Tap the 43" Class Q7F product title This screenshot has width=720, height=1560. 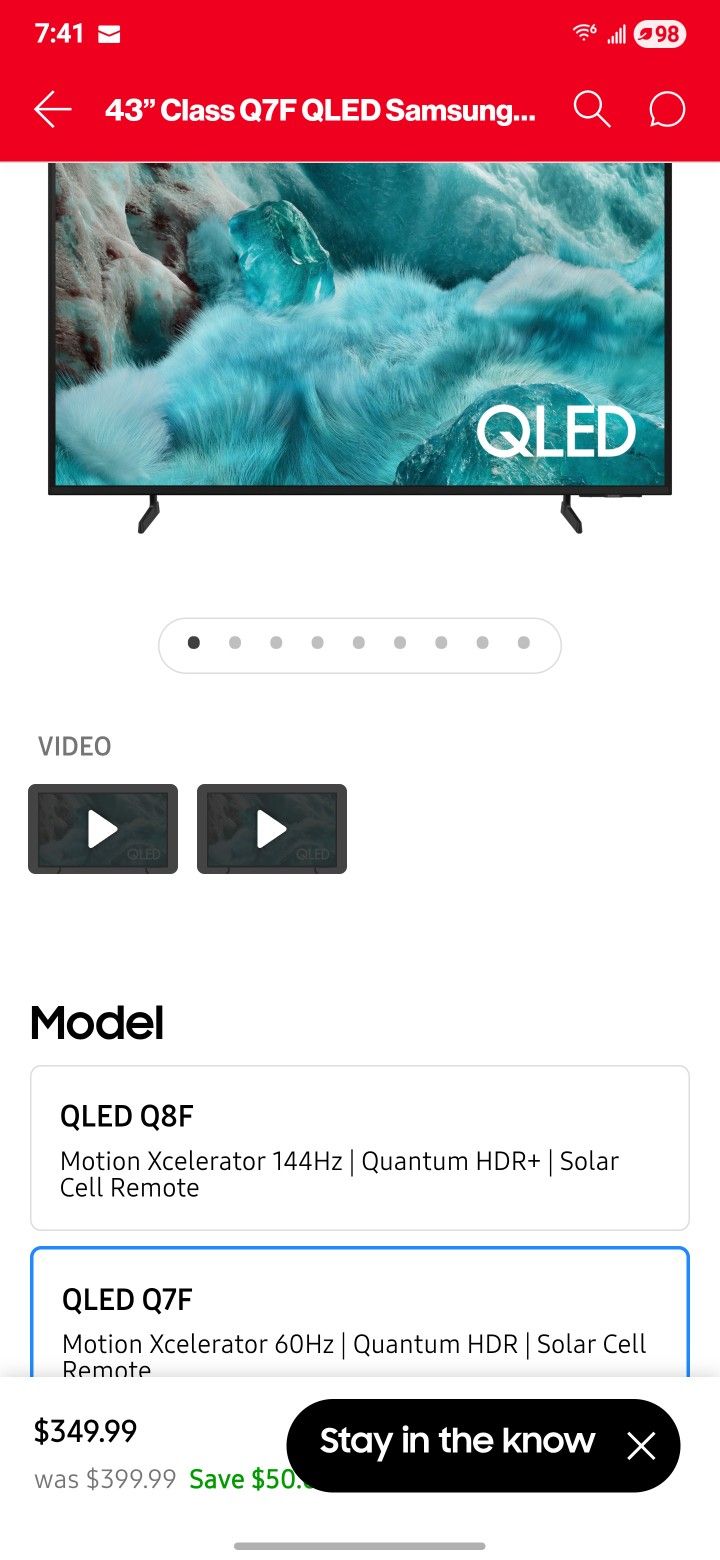(x=322, y=110)
